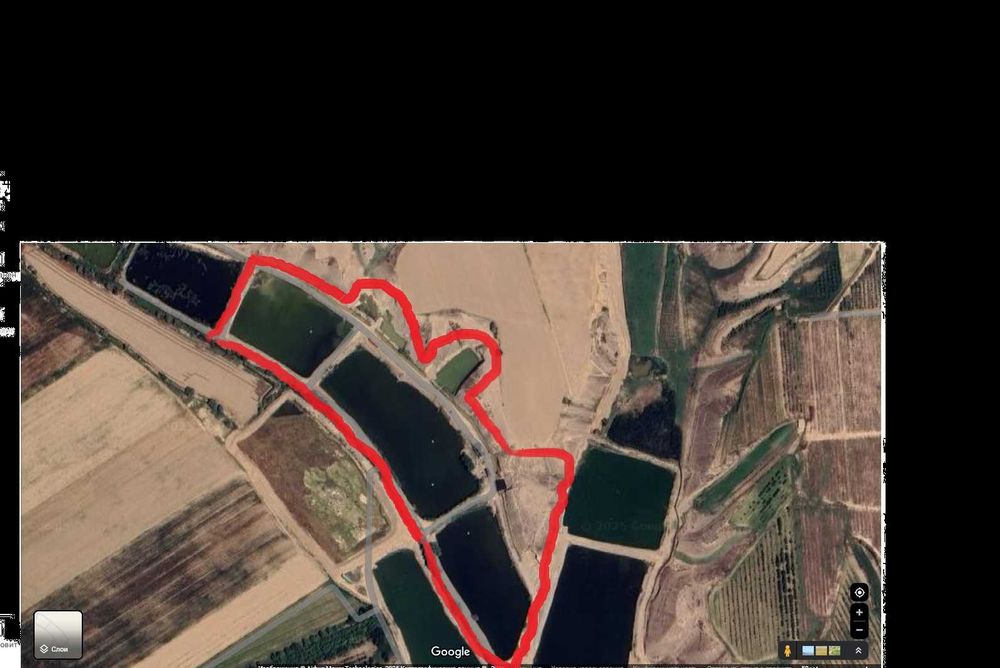Zoom out with the minus button
The image size is (1000, 668).
click(859, 630)
